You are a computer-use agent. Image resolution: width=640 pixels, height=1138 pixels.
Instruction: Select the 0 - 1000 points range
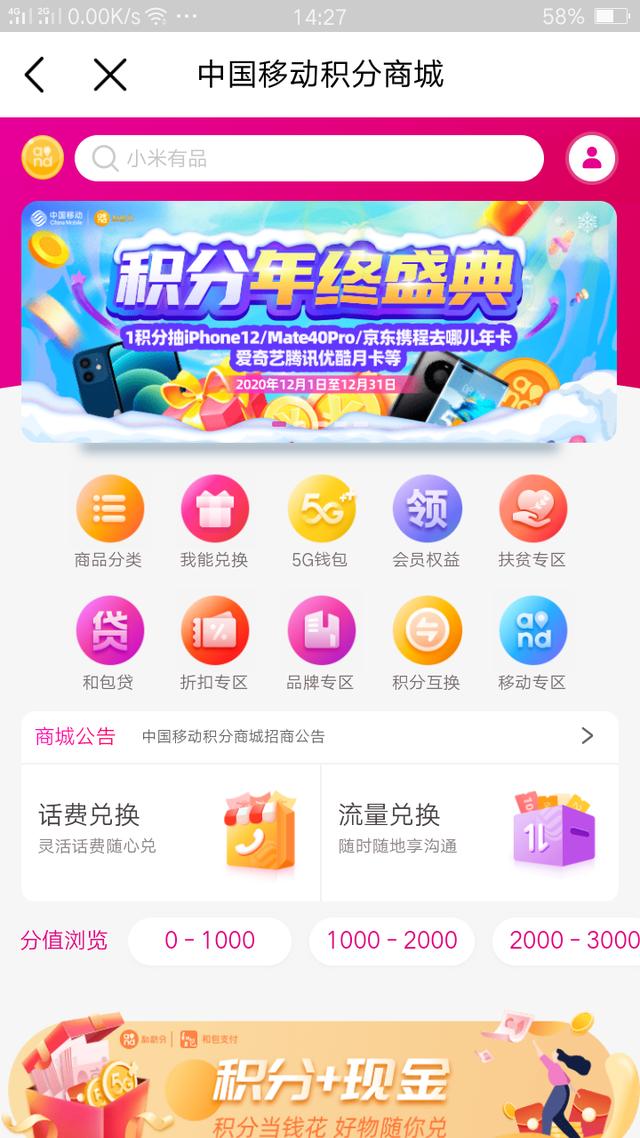click(210, 940)
